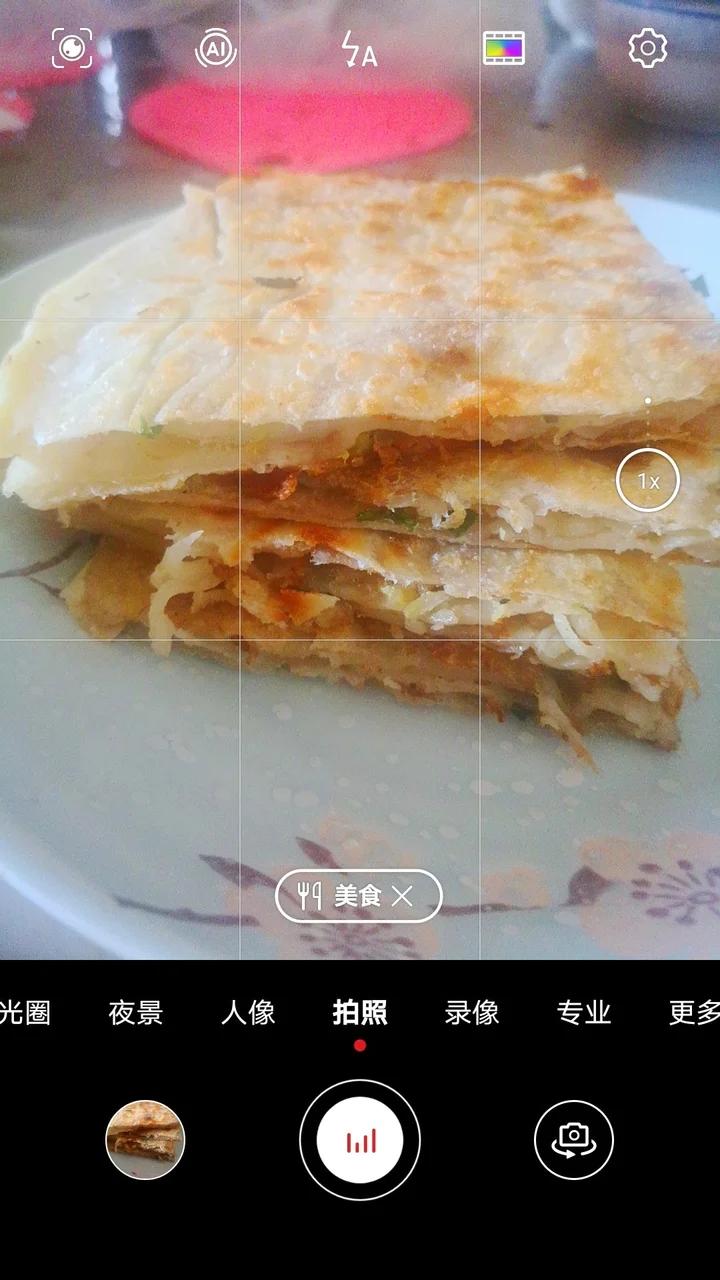Switch to 光圈 aperture mode
The width and height of the screenshot is (720, 1280).
coord(24,1012)
